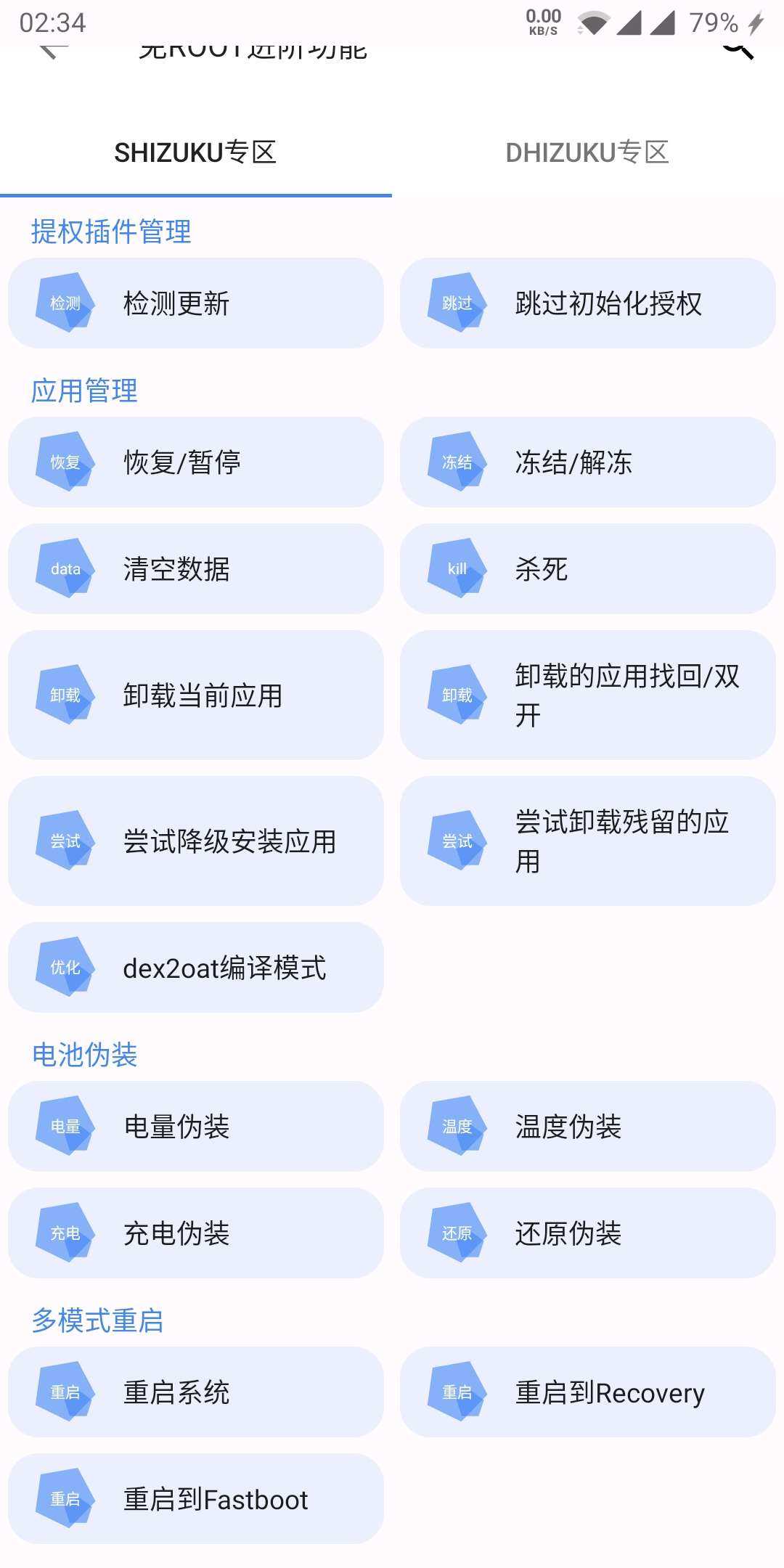The height and width of the screenshot is (1568, 784).
Task: Select the 冻结 freeze/unfreeze icon
Action: 457,462
